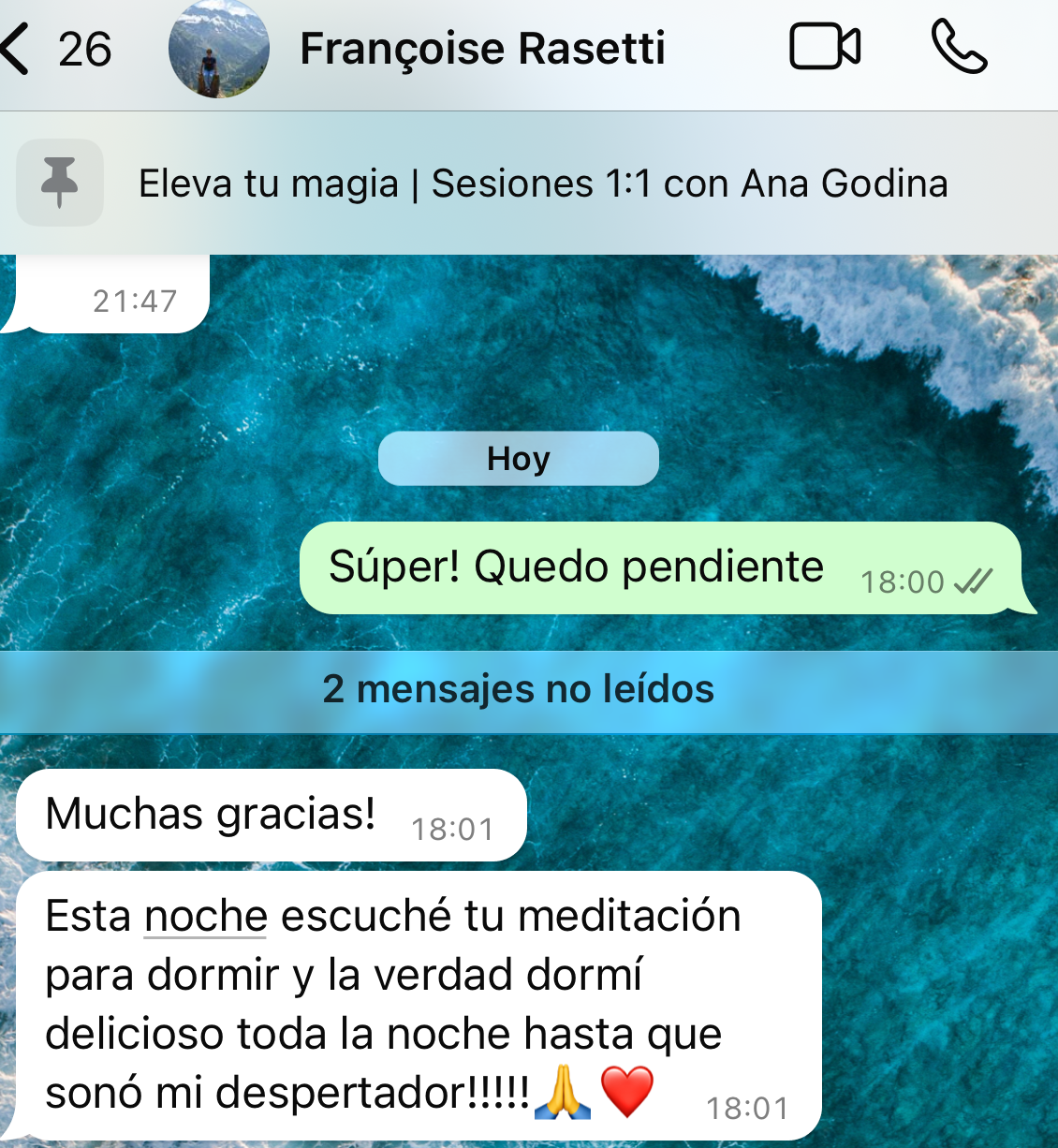Start a video call with Françoise Rasetti
1058x1148 pixels.
tap(825, 48)
